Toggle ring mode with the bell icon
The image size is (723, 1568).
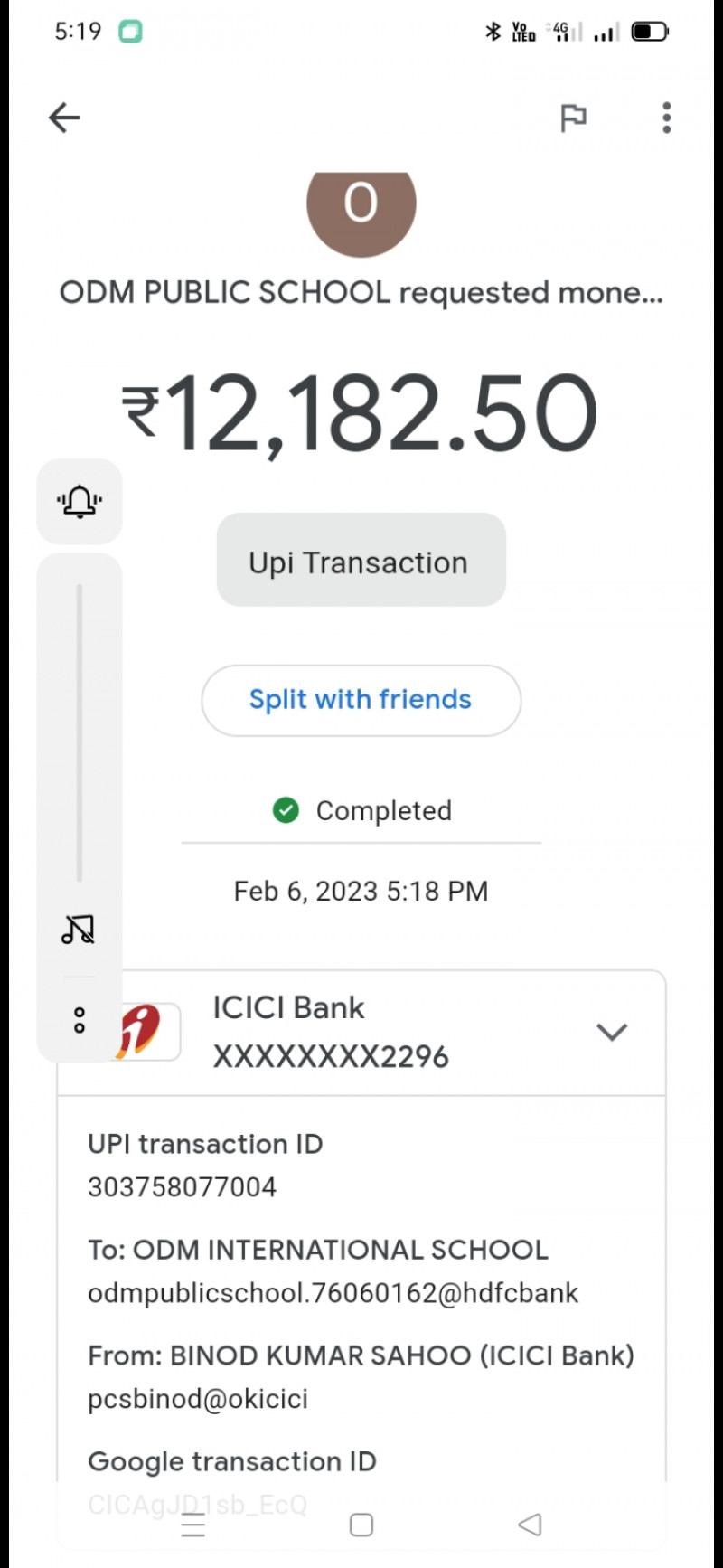[80, 501]
